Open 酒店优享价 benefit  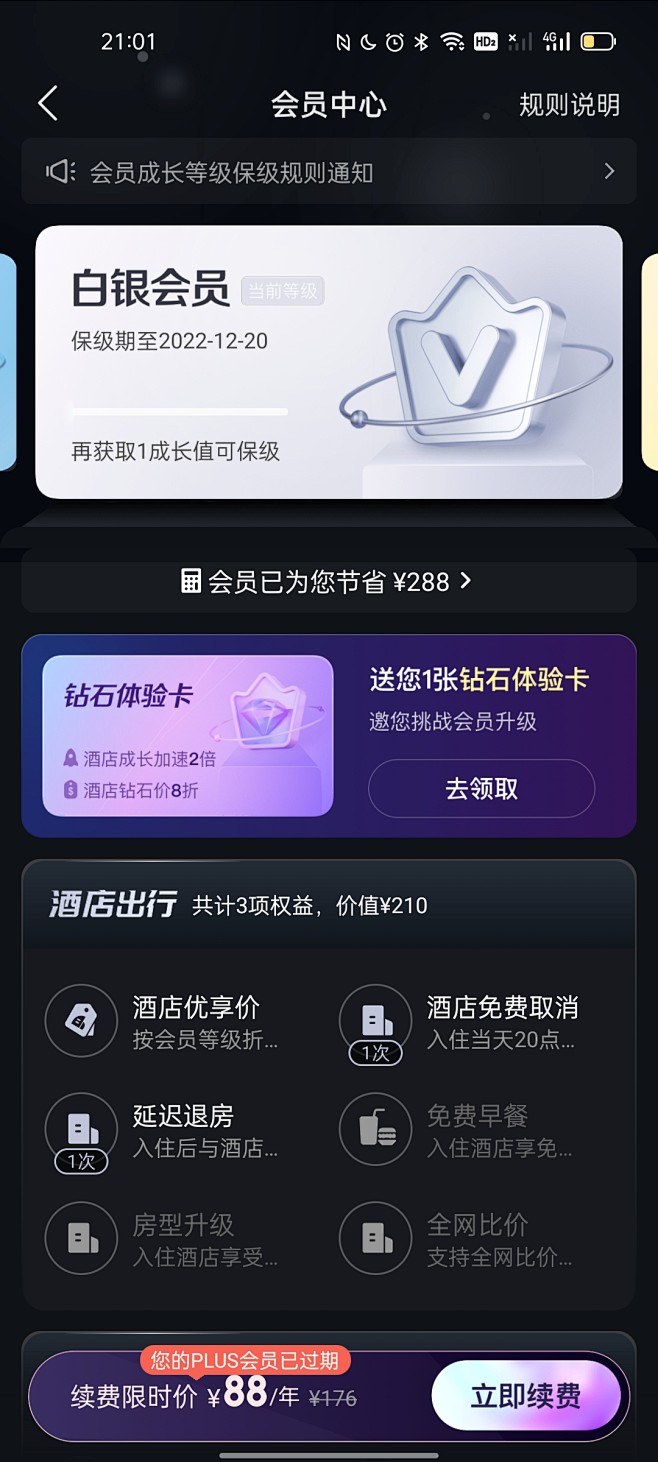click(170, 1021)
